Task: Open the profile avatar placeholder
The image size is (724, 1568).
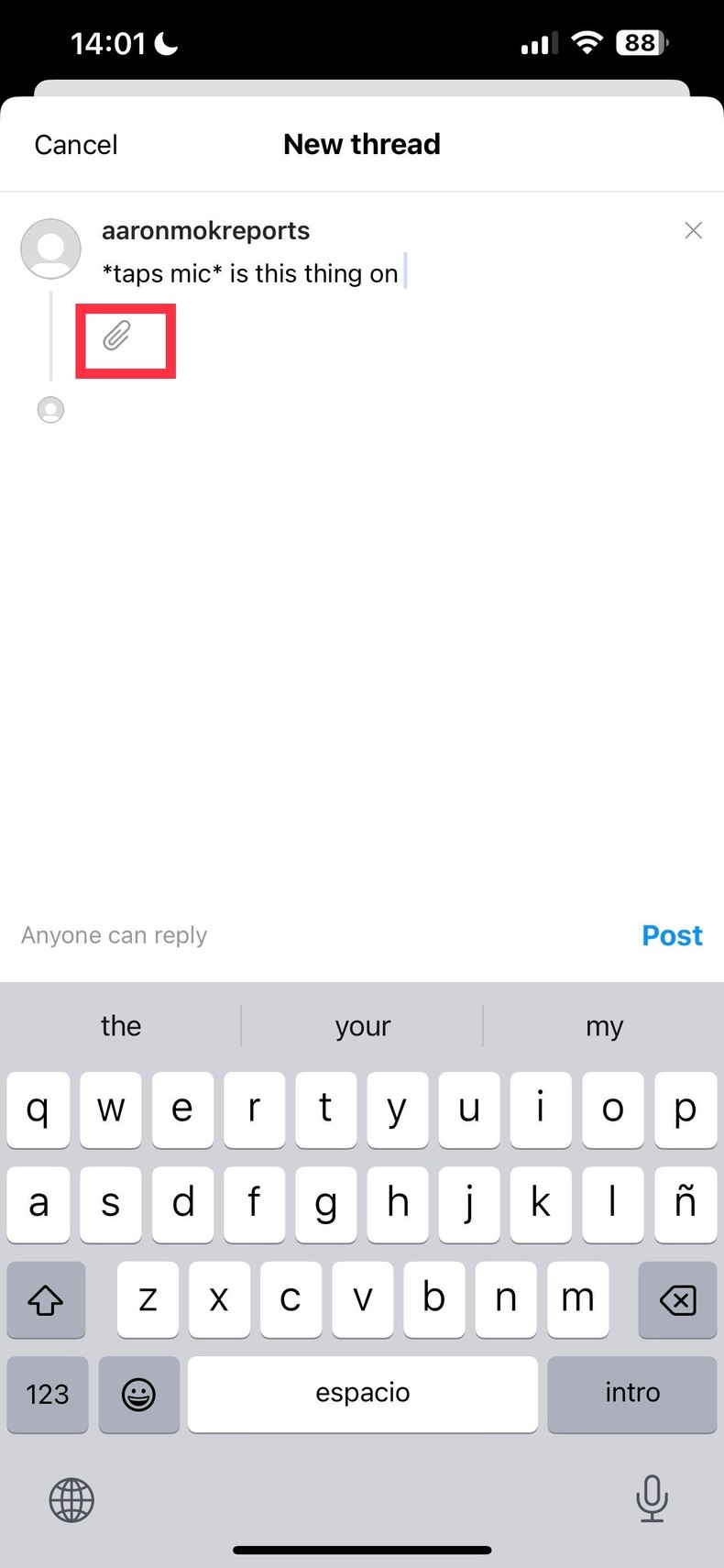Action: click(50, 248)
